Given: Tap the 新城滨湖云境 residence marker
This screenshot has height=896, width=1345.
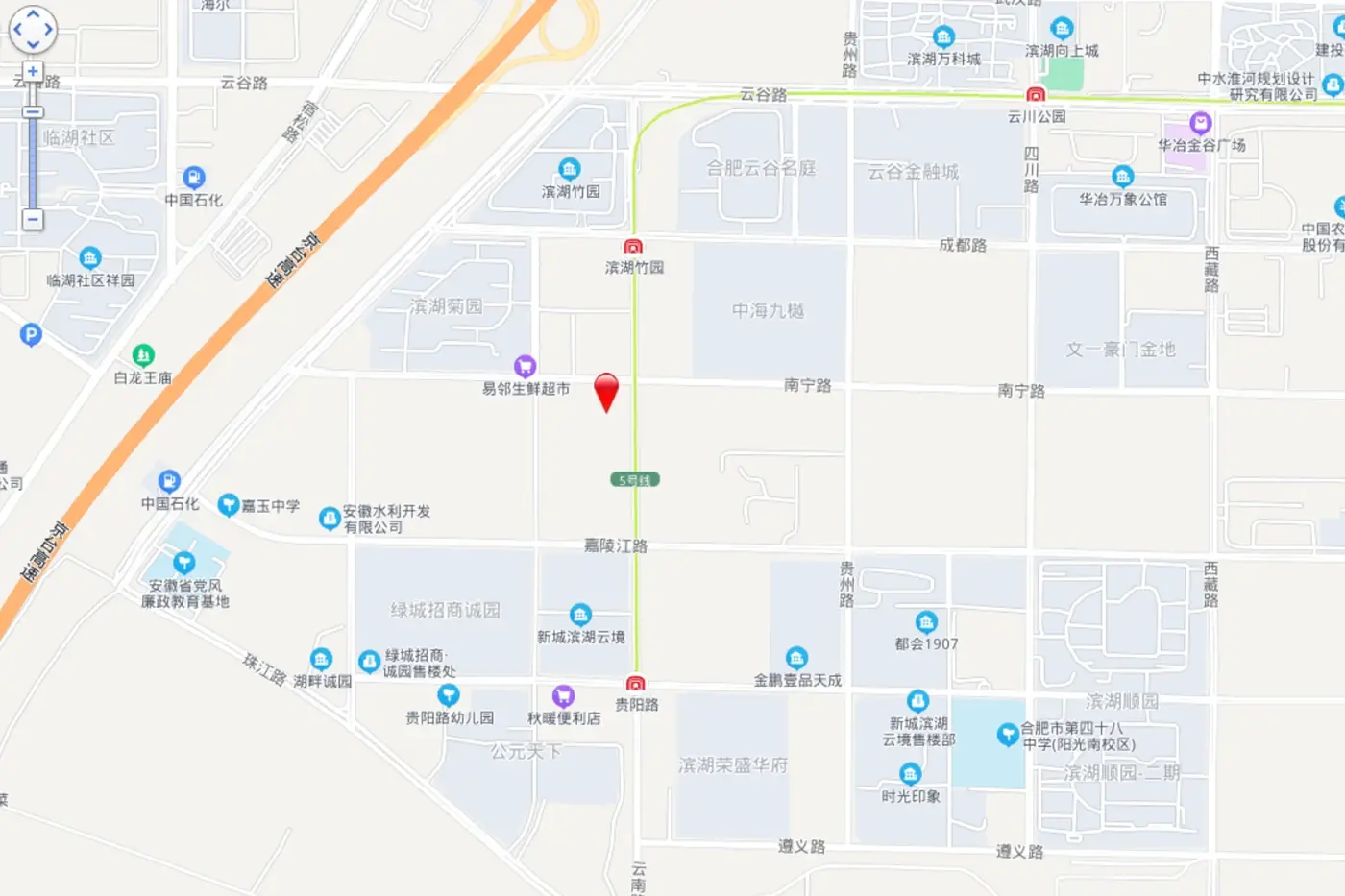Looking at the screenshot, I should 580,615.
